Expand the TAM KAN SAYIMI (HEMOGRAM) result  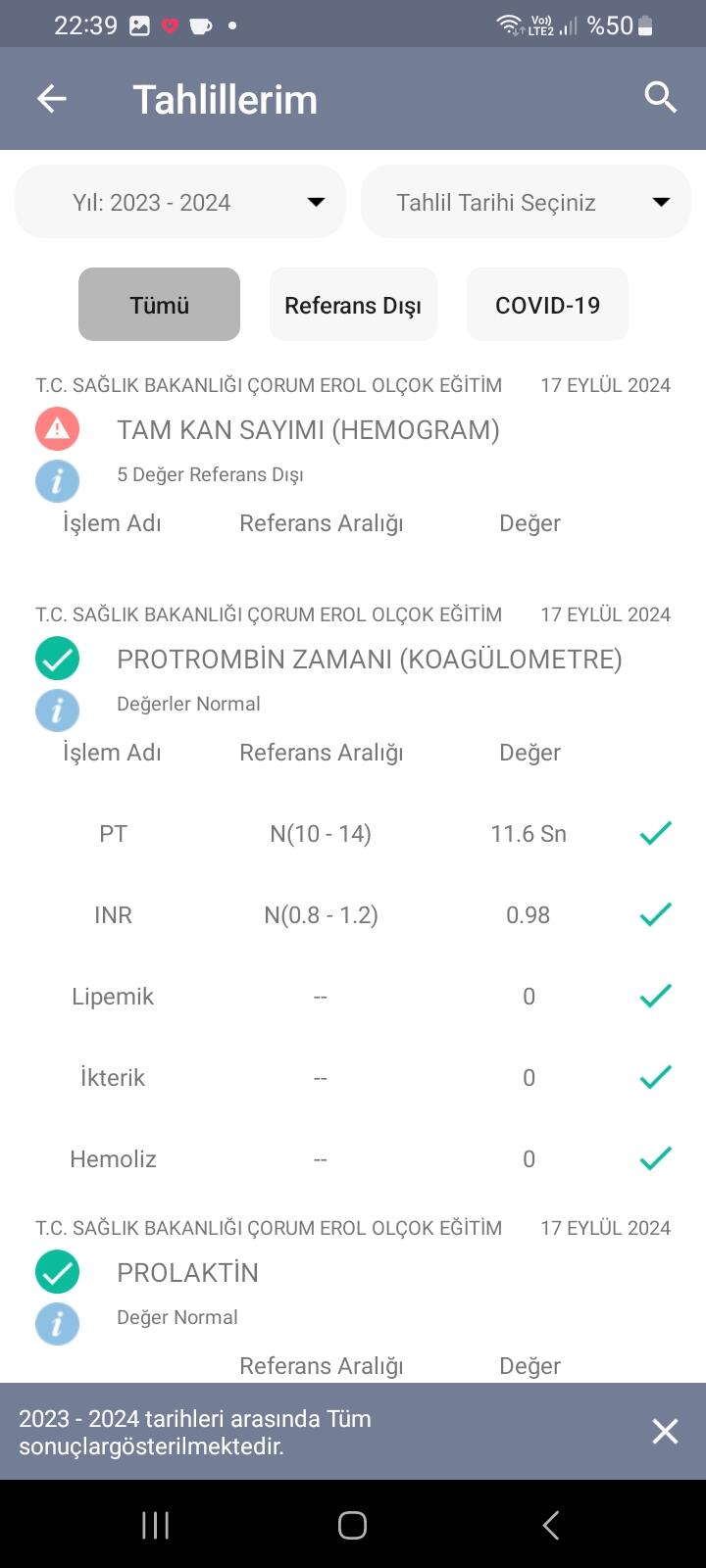[x=308, y=429]
